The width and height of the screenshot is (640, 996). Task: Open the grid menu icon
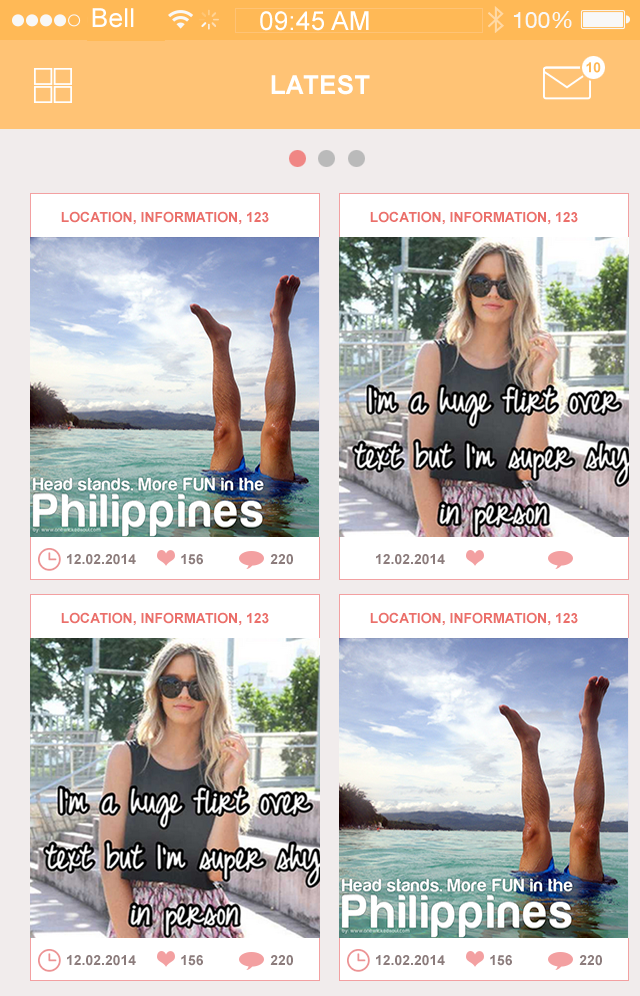(53, 85)
